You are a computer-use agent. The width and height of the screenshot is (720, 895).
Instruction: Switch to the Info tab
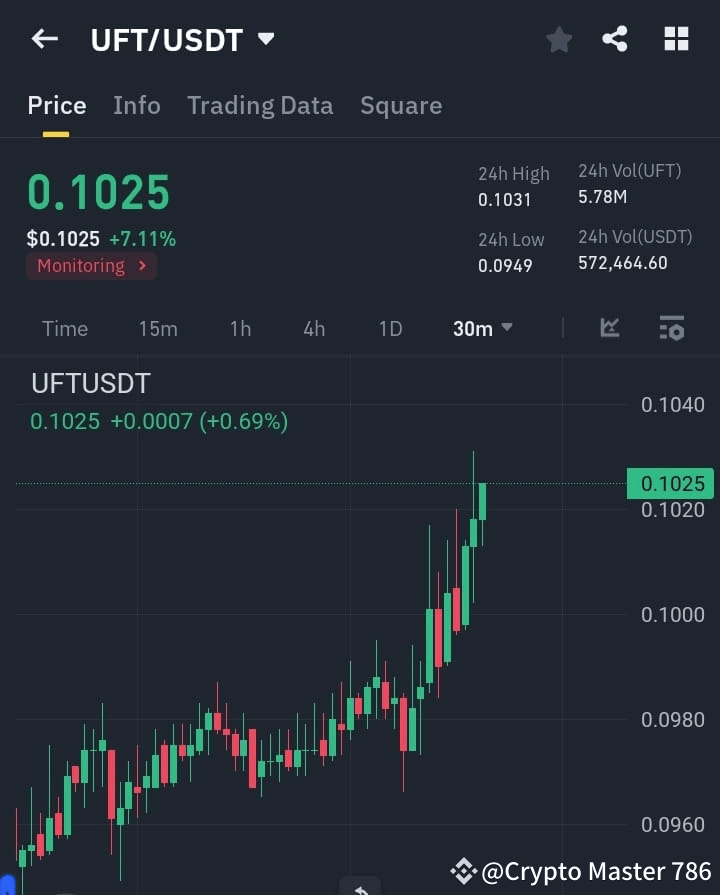pyautogui.click(x=137, y=105)
